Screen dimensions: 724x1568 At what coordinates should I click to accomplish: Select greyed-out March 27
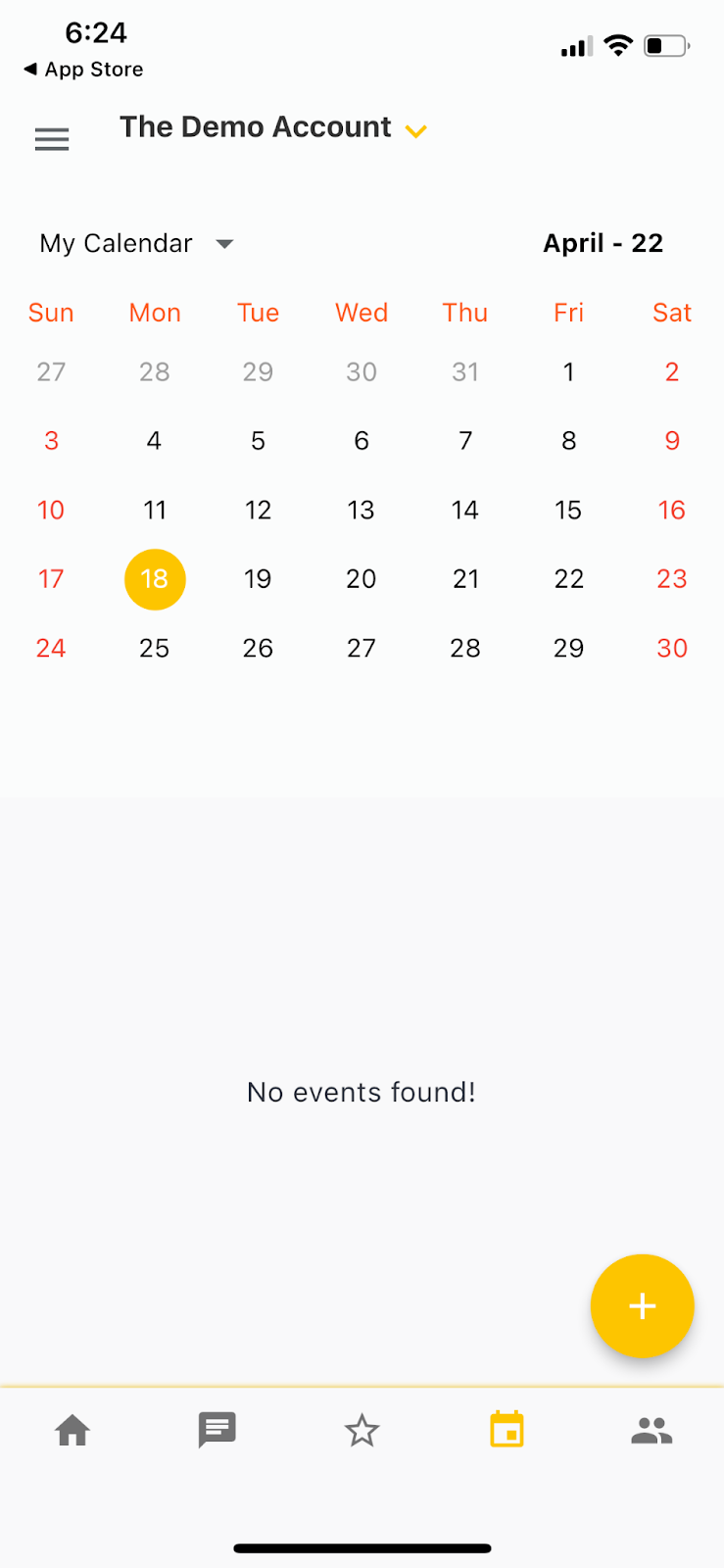coord(51,372)
